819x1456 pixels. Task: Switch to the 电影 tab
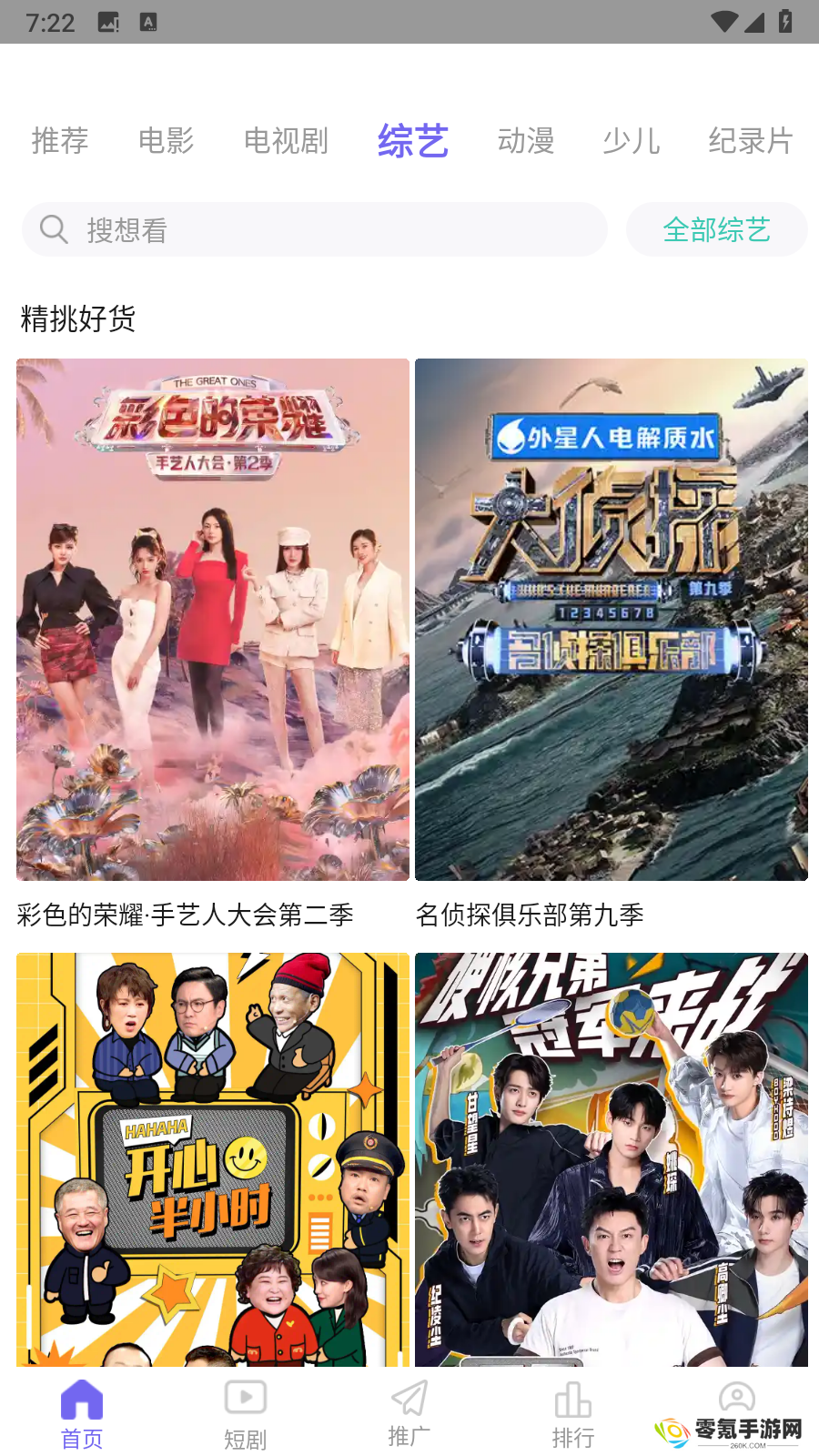tap(166, 141)
